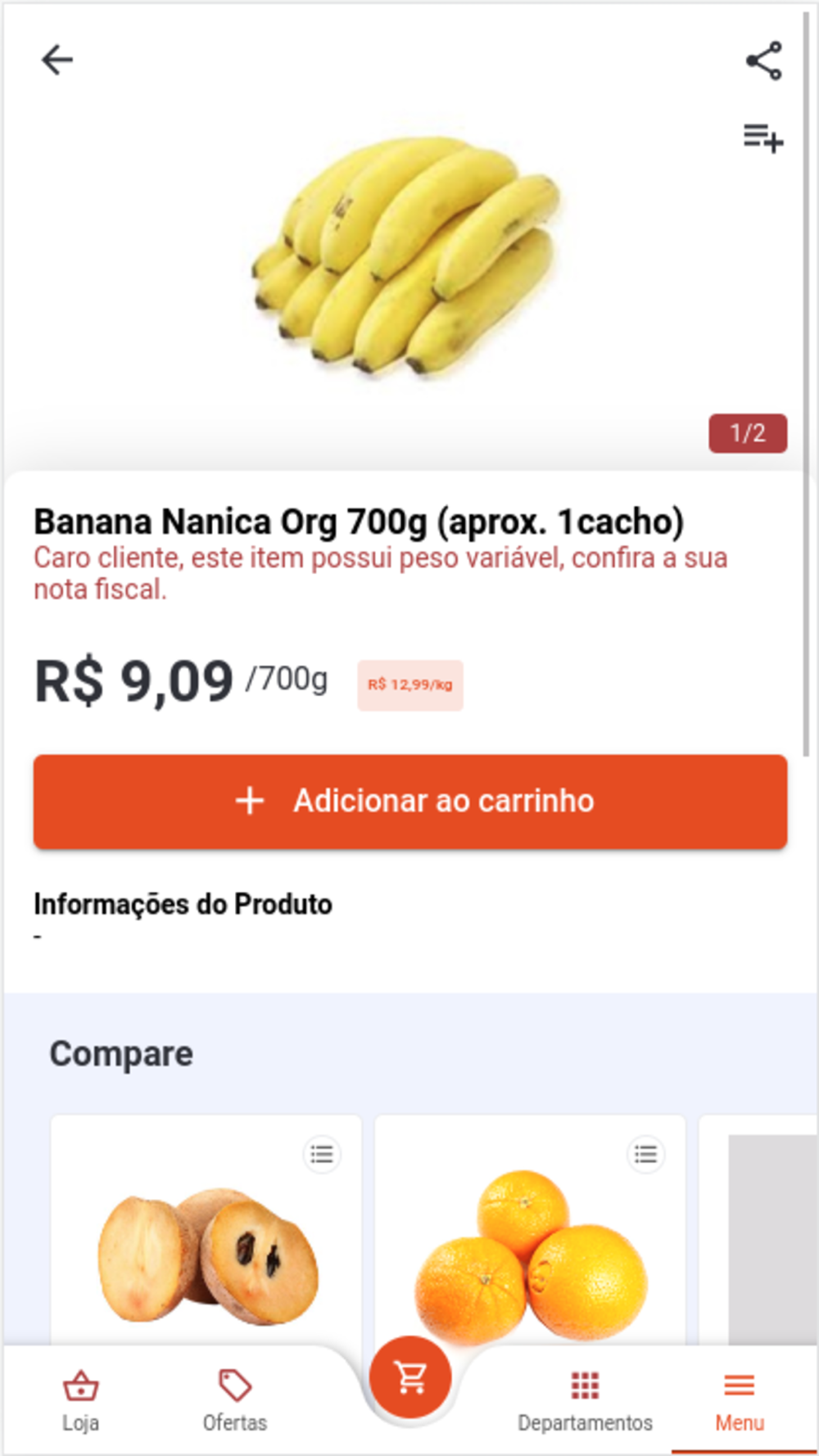Add the product to a shopping list
The height and width of the screenshot is (1456, 819).
point(763,138)
